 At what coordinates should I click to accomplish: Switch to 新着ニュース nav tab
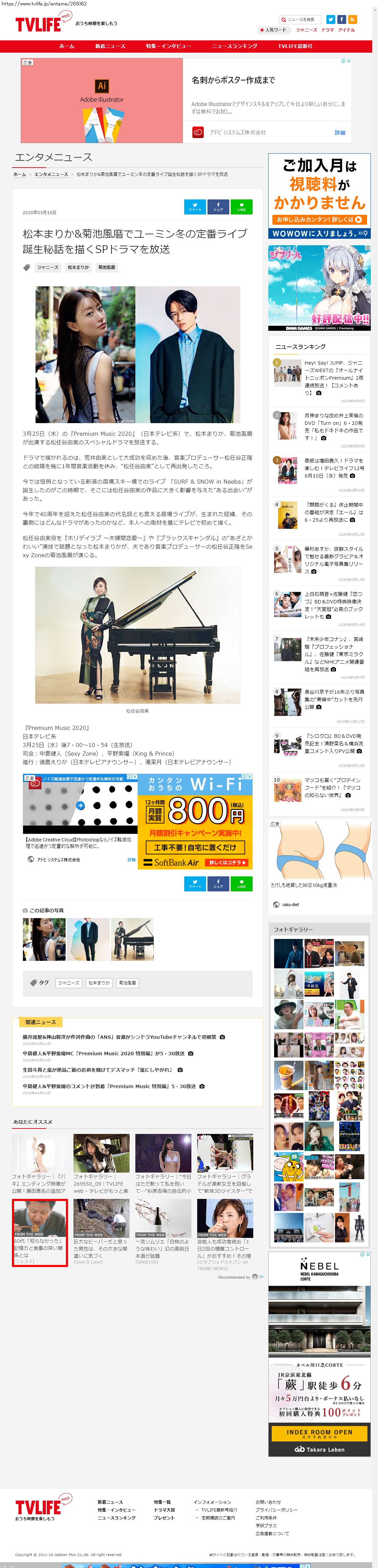tap(110, 46)
